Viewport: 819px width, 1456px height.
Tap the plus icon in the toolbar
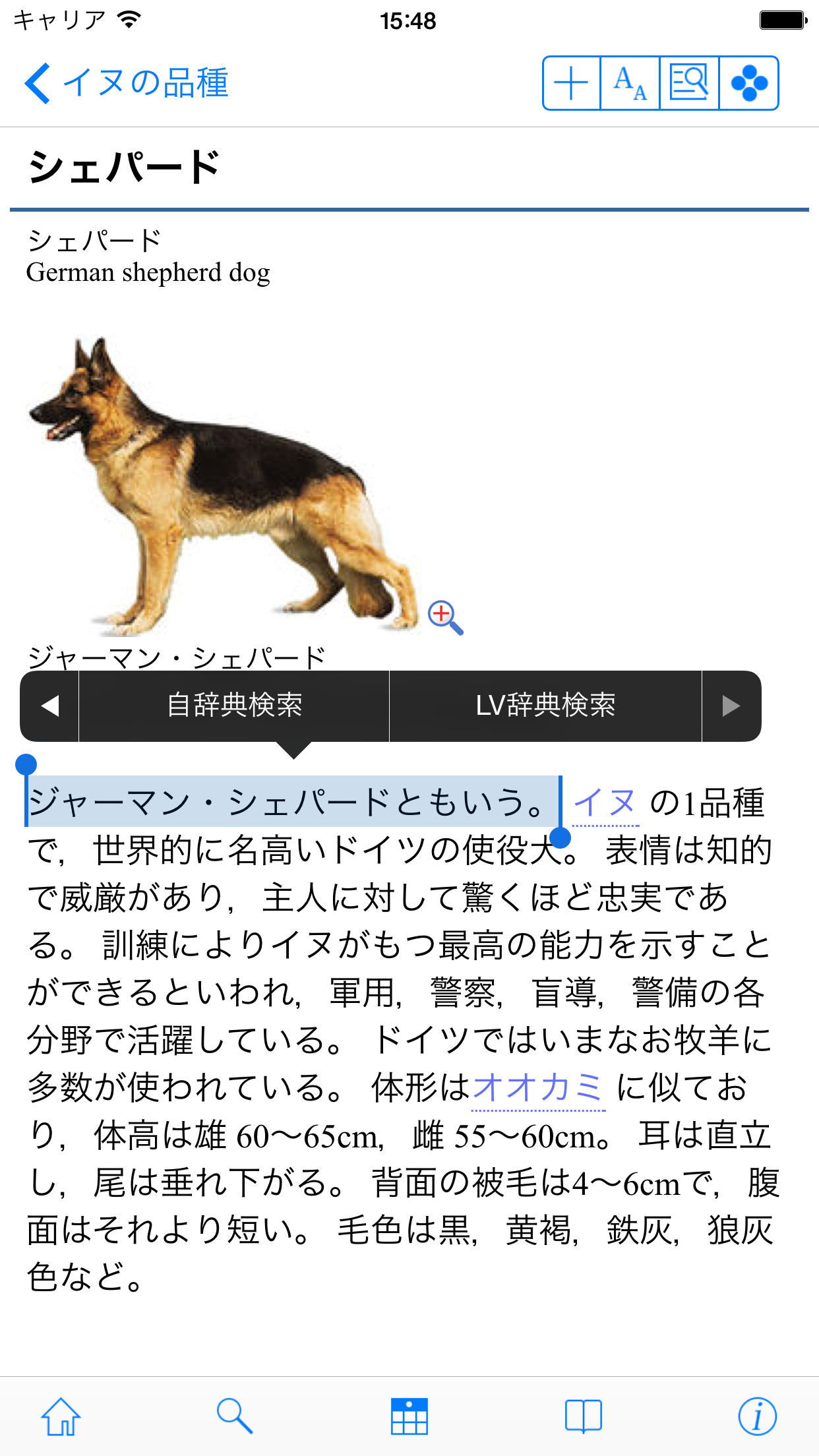point(571,83)
